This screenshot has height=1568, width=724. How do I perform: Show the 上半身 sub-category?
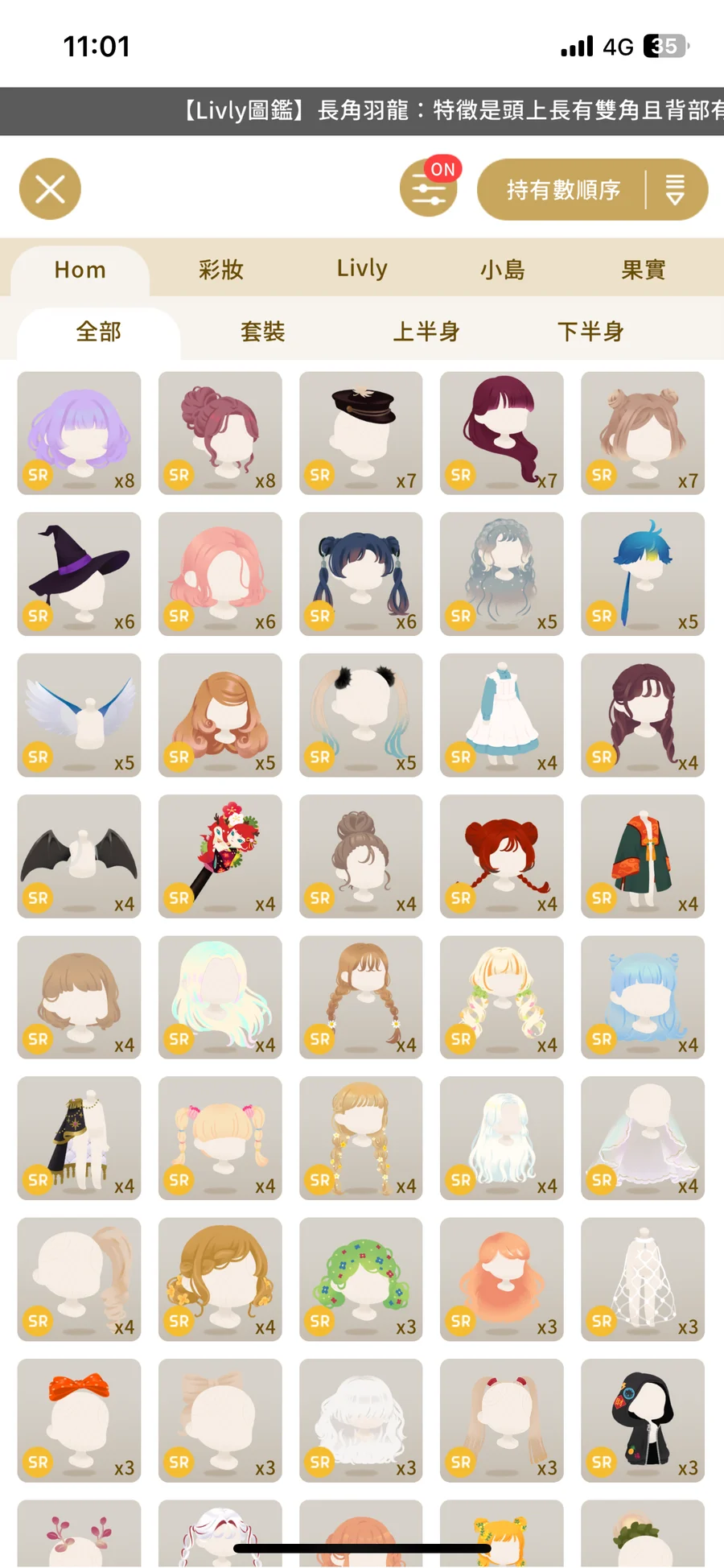coord(426,331)
